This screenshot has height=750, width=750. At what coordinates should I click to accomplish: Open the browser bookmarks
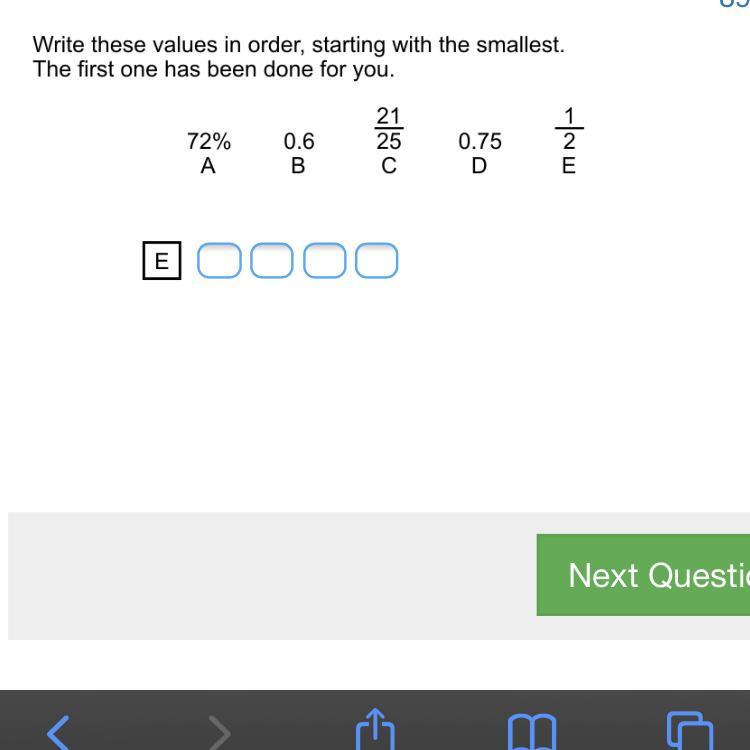532,732
